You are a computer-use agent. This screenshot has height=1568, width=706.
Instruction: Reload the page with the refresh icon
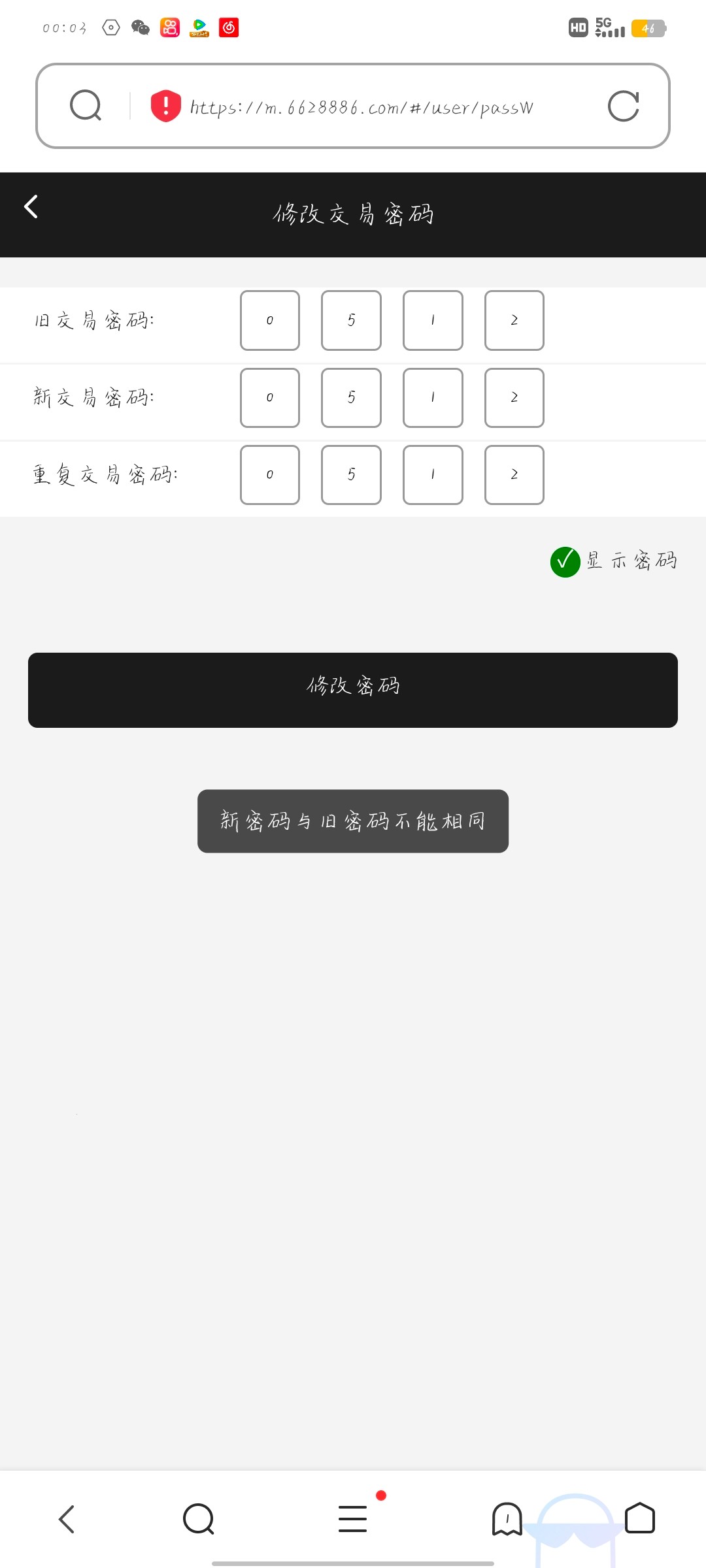623,106
